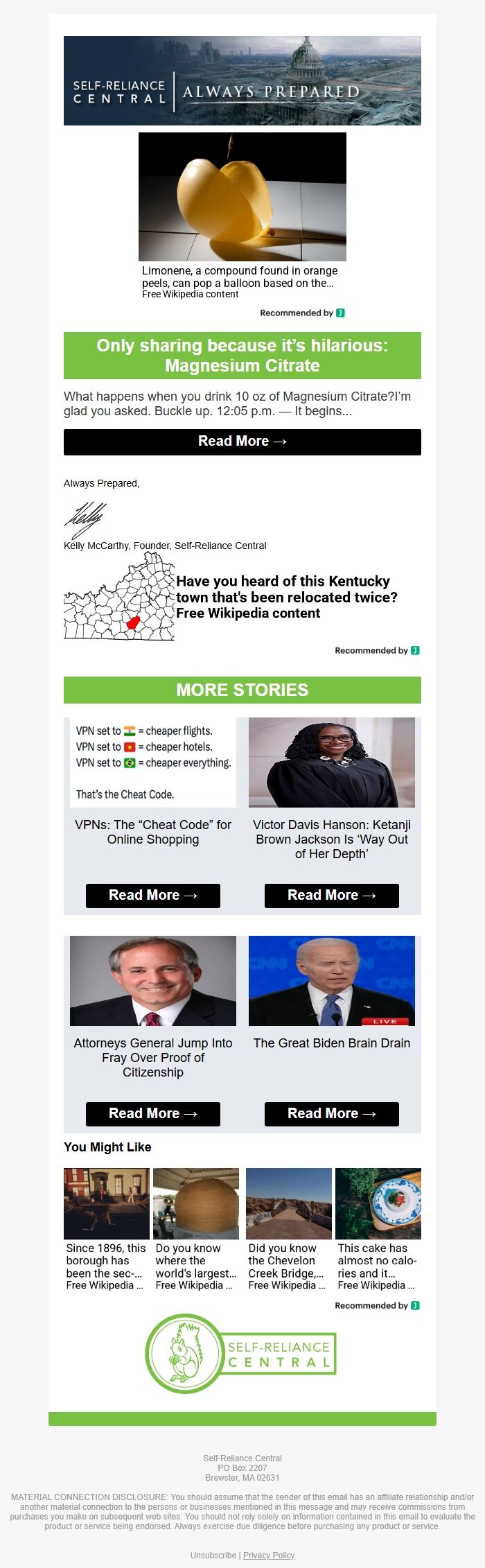Open the Kentucky town relocated twice article
This screenshot has width=485, height=1568.
[x=286, y=597]
